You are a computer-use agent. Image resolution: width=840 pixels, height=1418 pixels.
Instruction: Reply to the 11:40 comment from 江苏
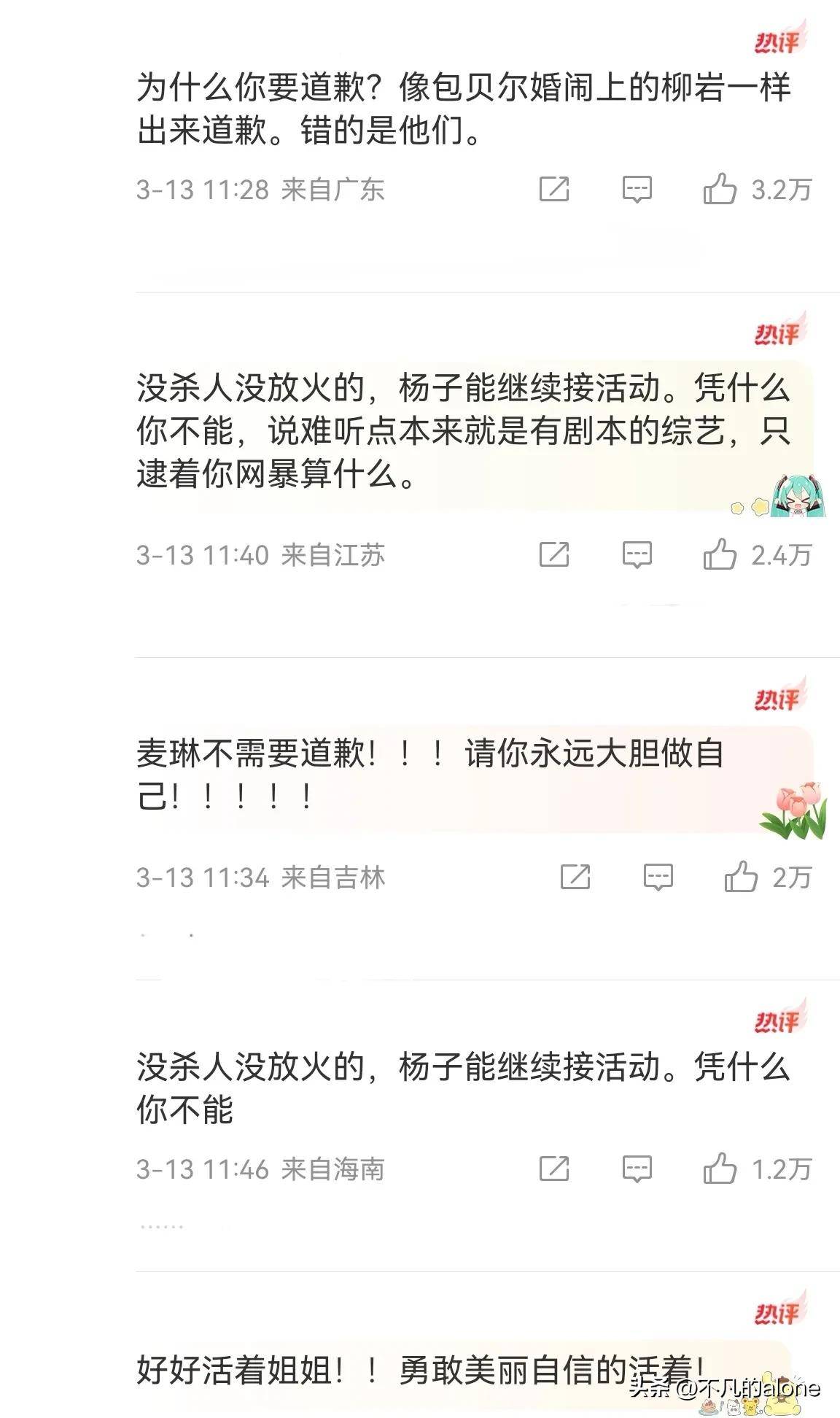[x=637, y=554]
